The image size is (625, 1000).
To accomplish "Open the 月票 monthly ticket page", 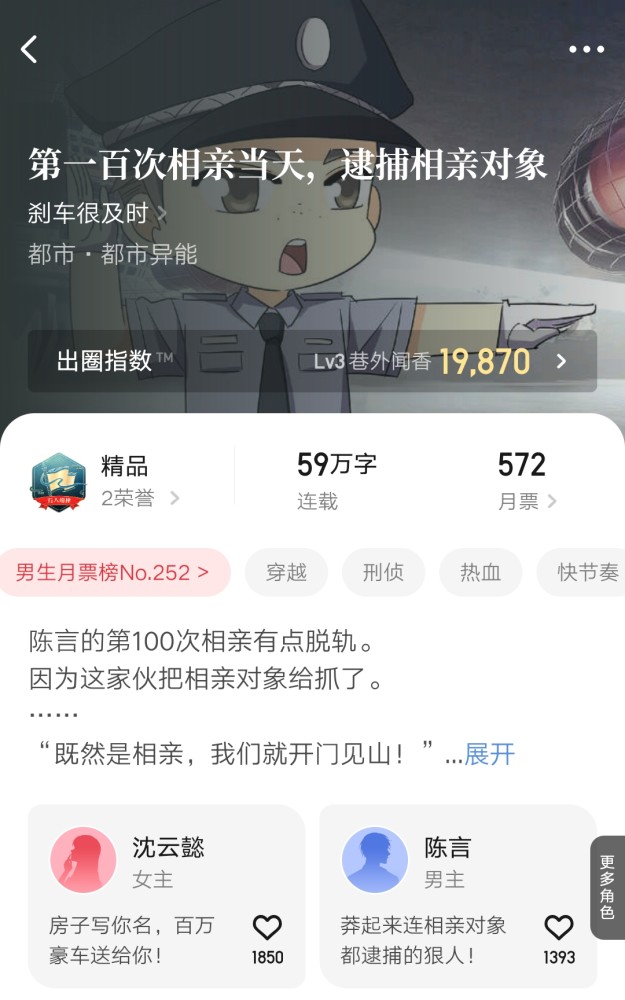I will [527, 481].
